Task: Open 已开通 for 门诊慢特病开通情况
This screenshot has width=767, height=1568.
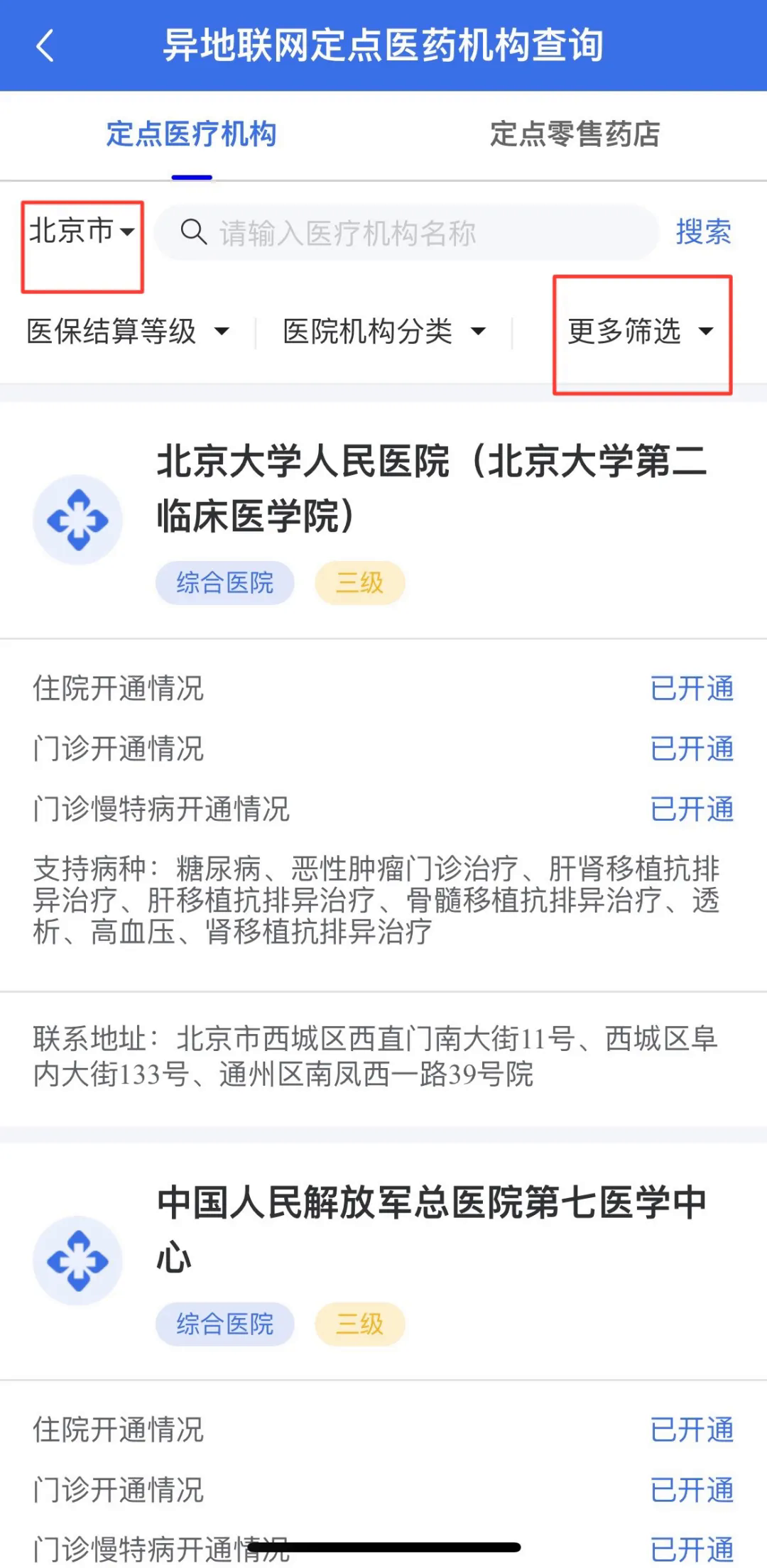Action: point(692,808)
